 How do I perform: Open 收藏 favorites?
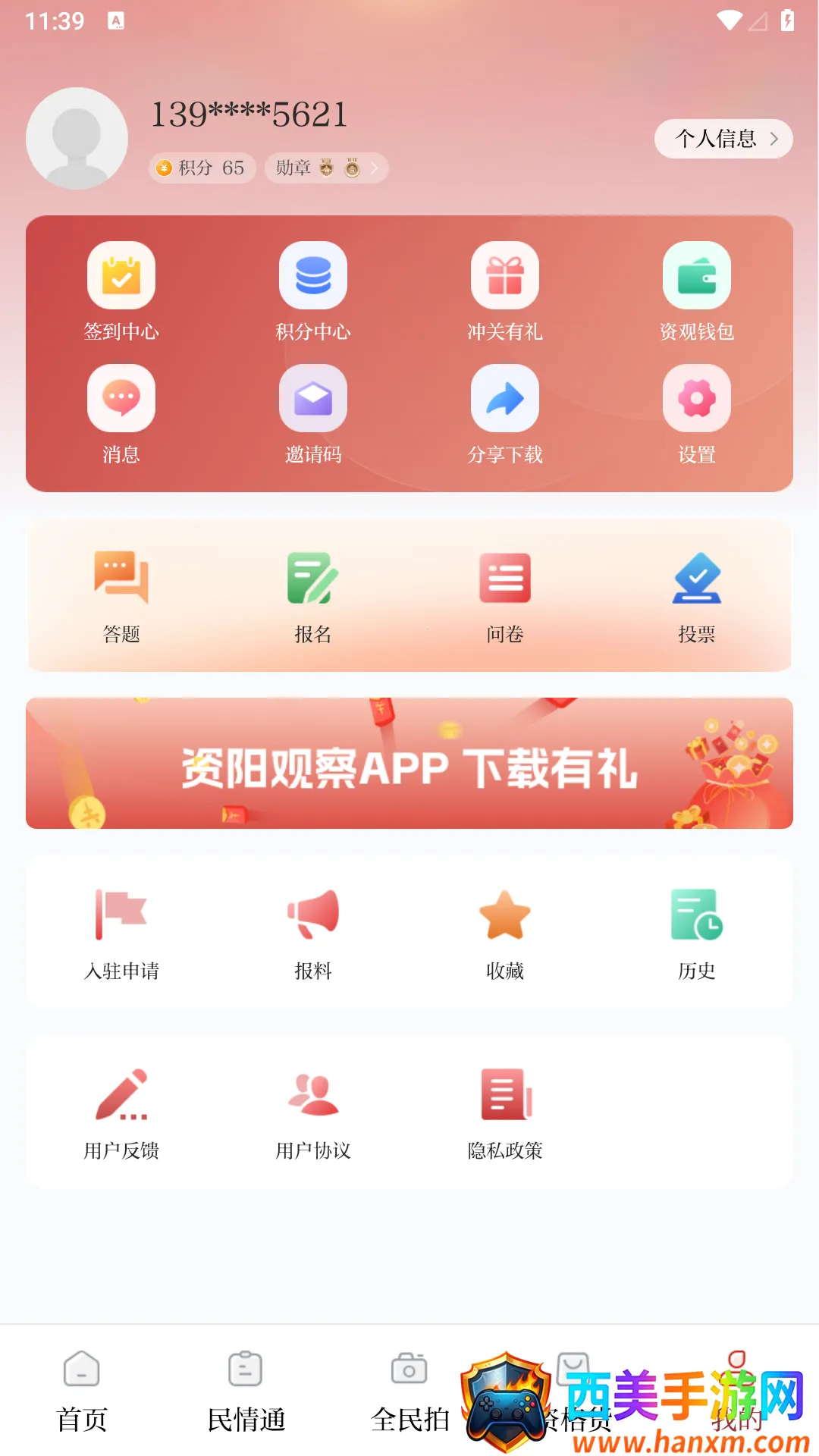[505, 933]
